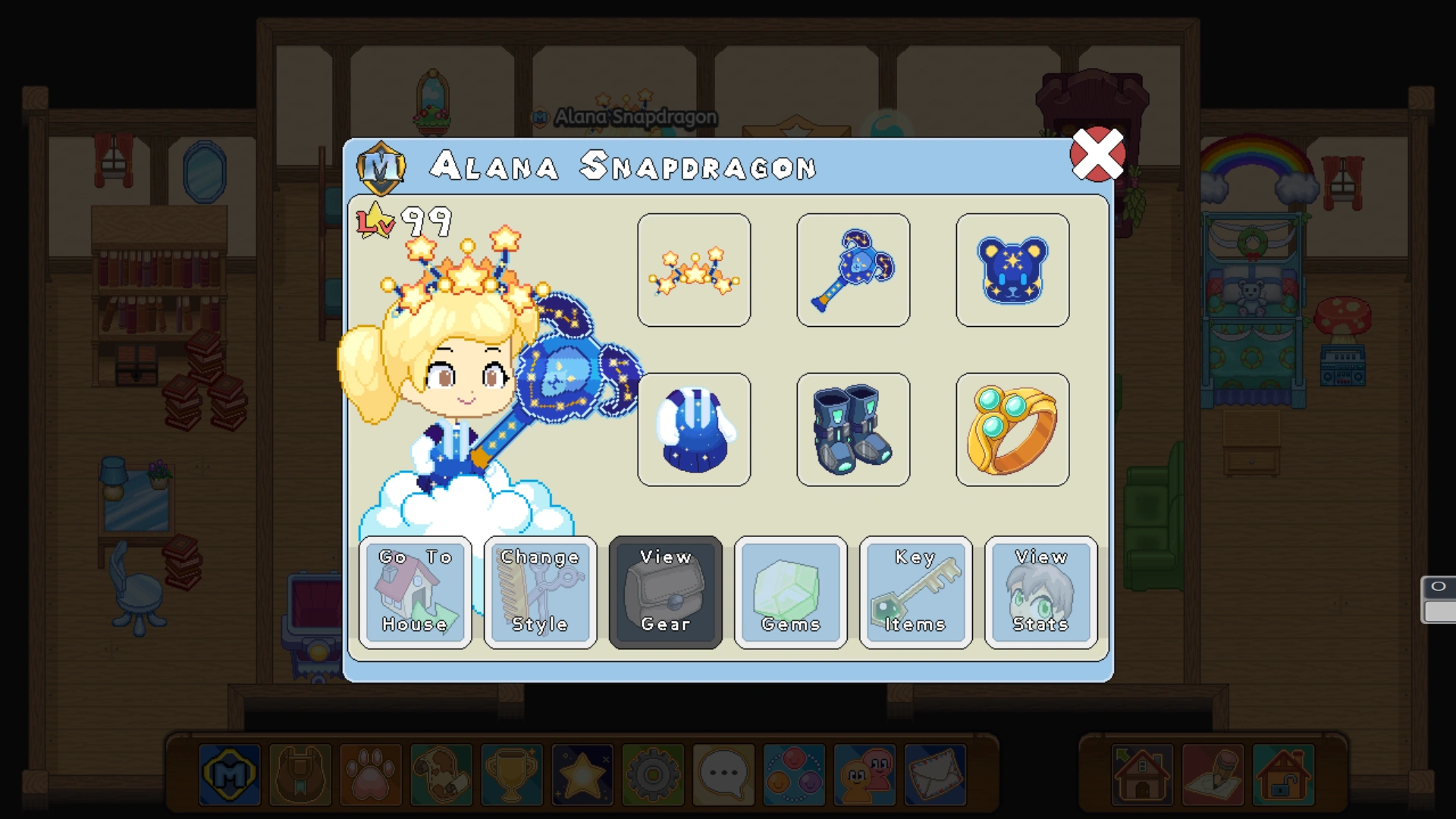The width and height of the screenshot is (1456, 819).
Task: Select the gold gem ring item
Action: pos(1012,429)
